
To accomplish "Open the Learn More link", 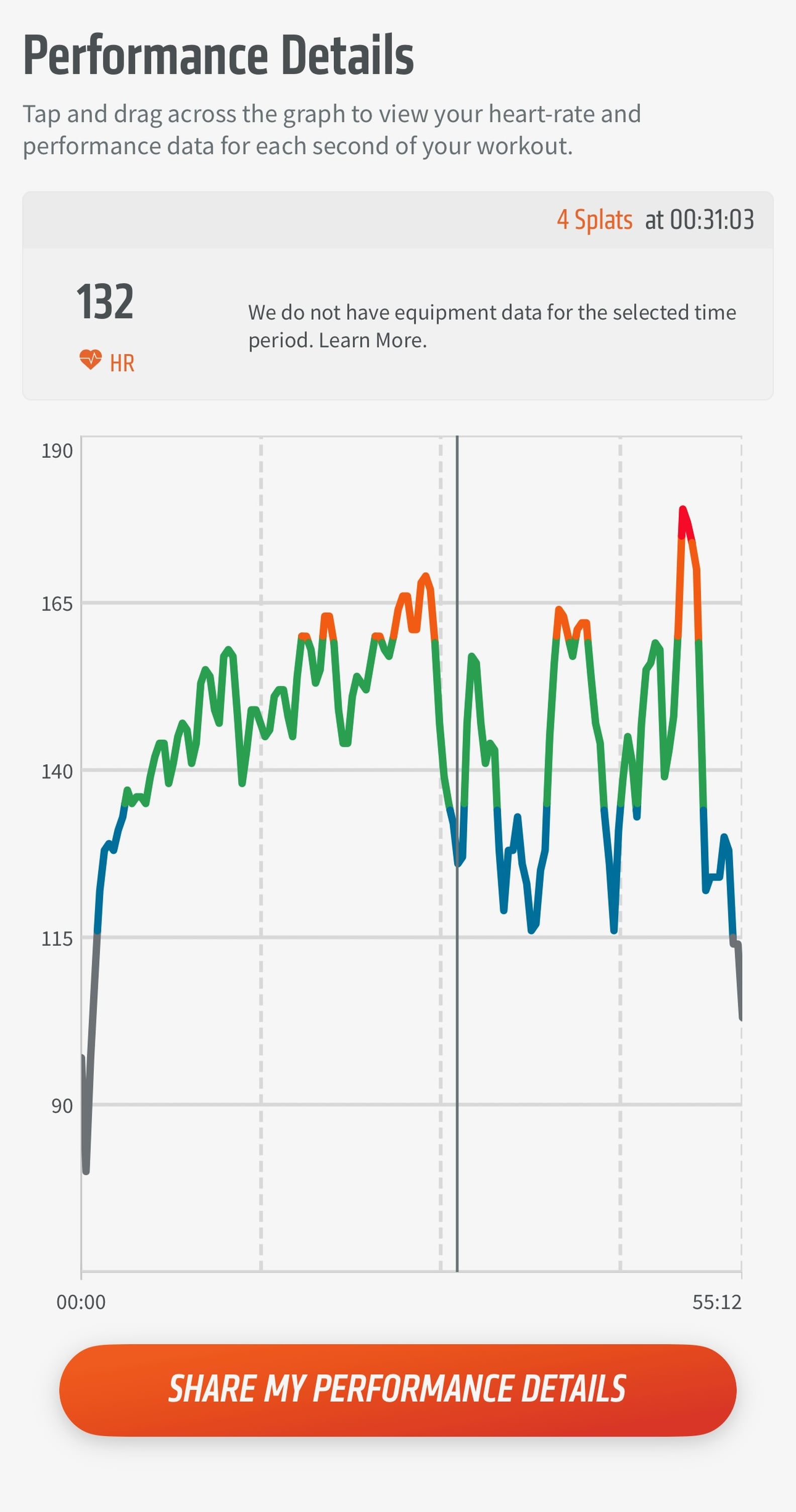I will click(372, 339).
